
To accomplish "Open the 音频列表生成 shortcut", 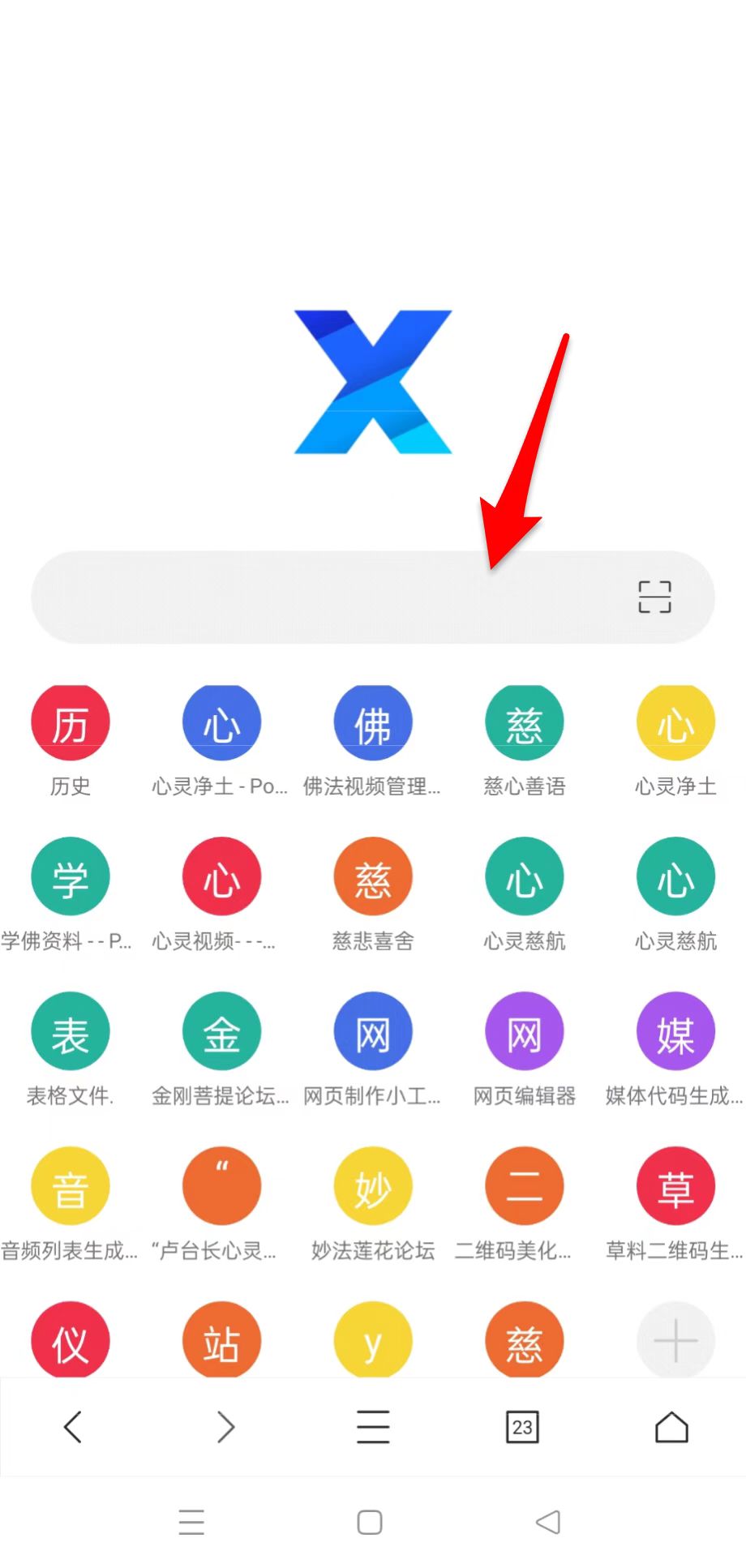I will click(x=71, y=1187).
